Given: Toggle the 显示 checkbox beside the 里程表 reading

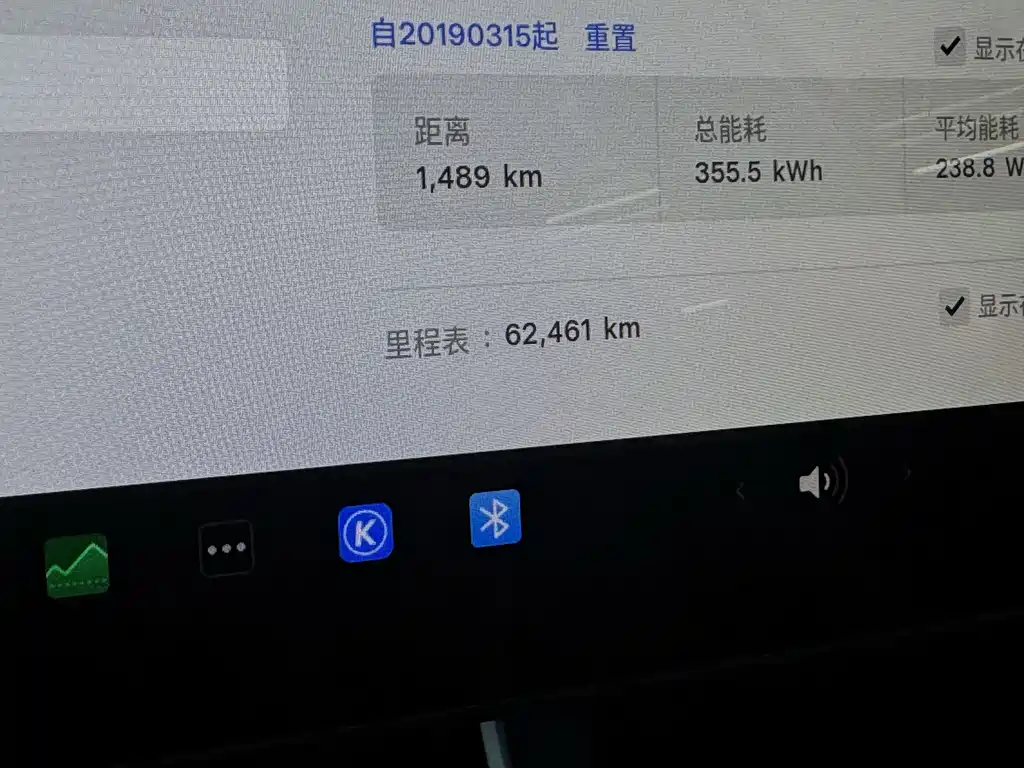Looking at the screenshot, I should tap(953, 306).
